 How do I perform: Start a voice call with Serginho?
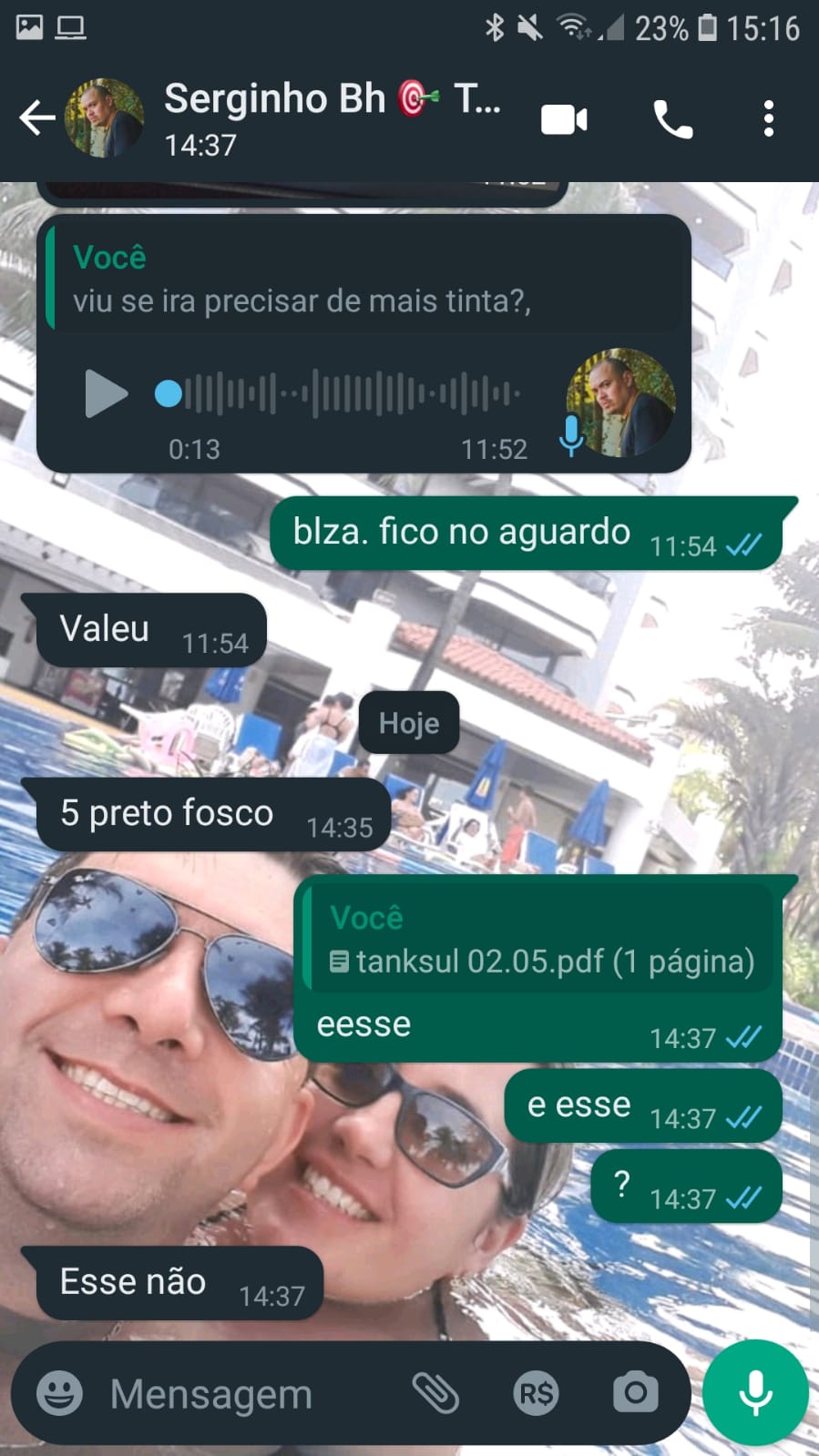pos(673,119)
